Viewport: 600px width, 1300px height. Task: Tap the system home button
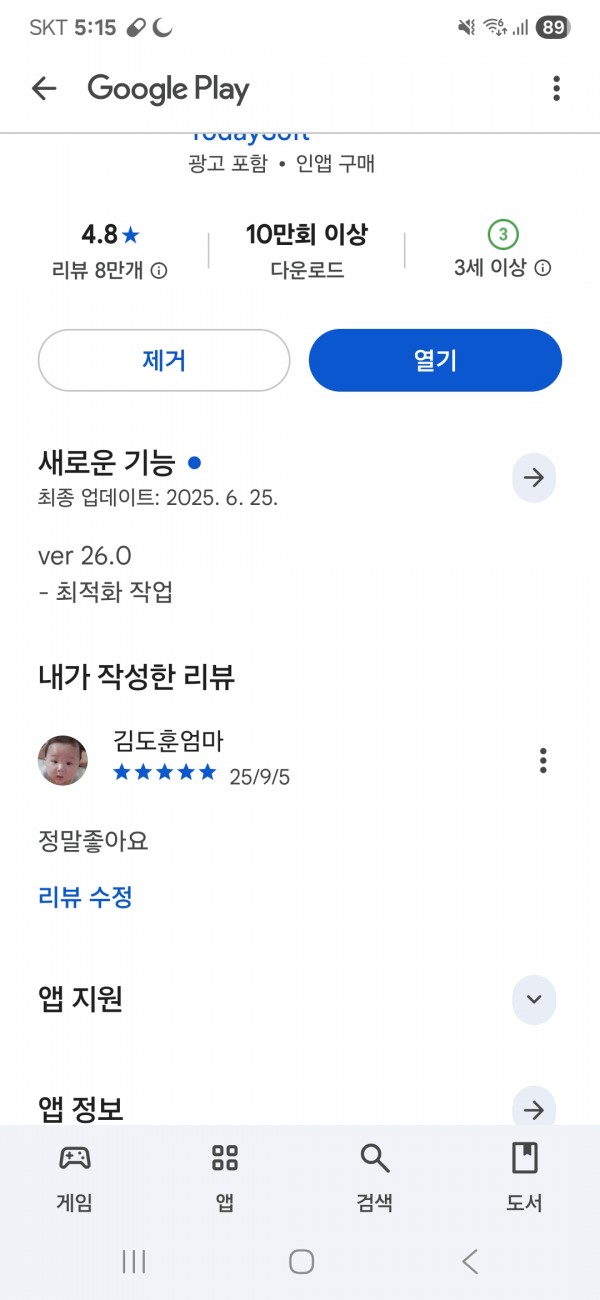[301, 1262]
